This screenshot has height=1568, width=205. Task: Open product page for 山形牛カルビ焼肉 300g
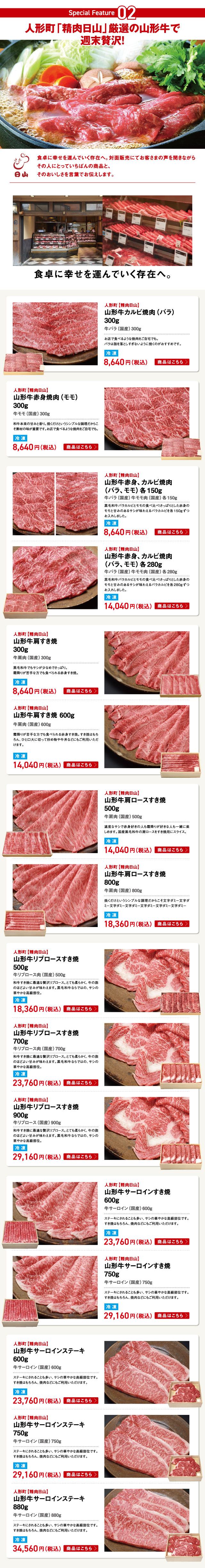coord(172,362)
